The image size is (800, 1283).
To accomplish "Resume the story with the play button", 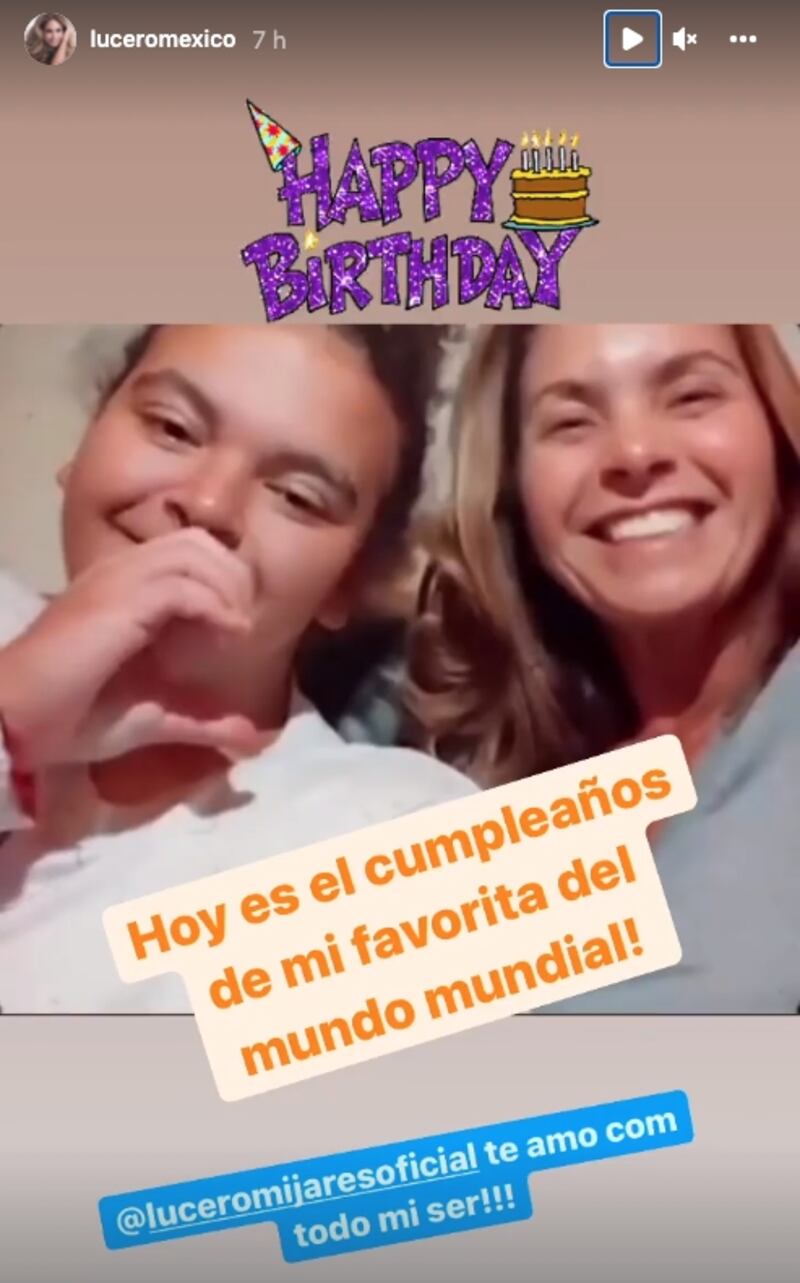I will coord(632,40).
